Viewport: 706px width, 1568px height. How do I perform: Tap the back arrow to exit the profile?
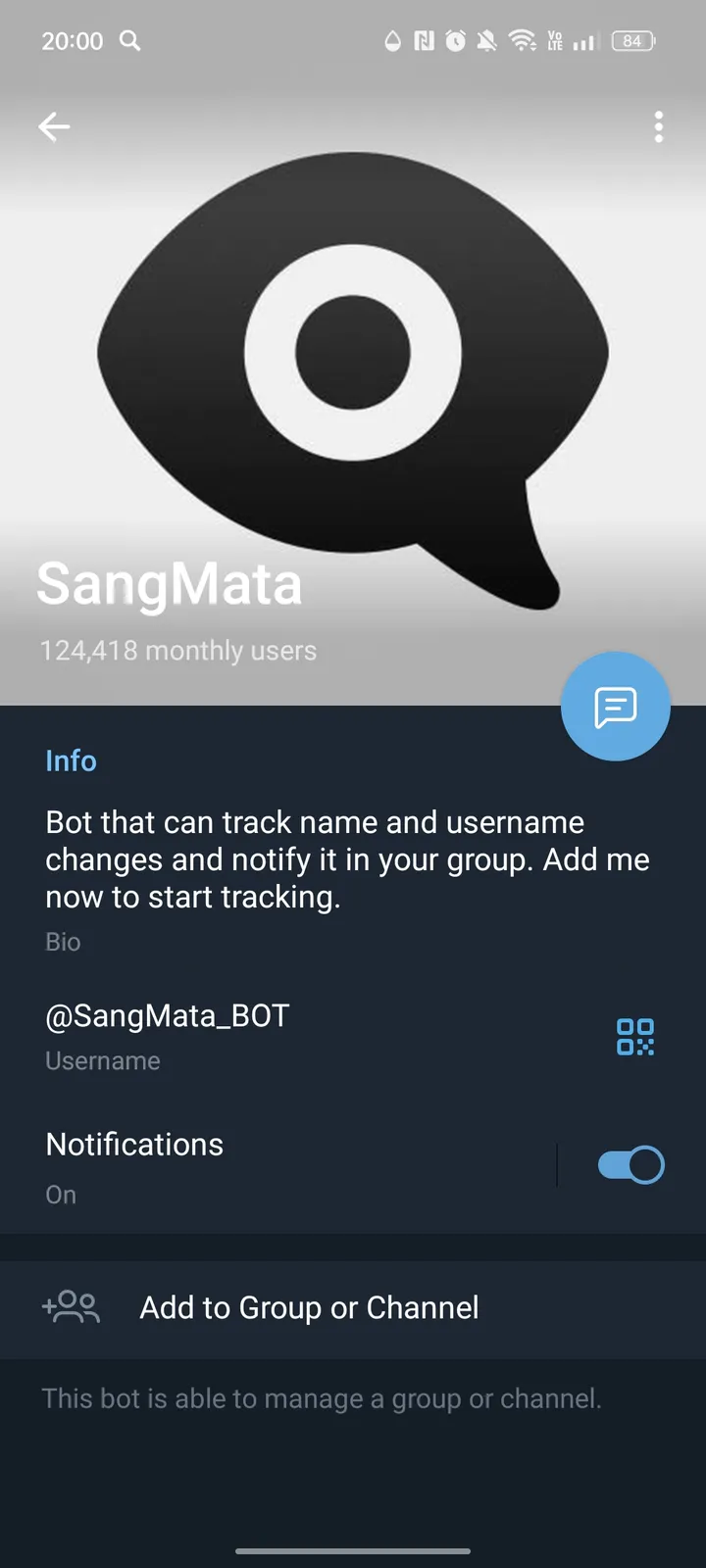(54, 126)
